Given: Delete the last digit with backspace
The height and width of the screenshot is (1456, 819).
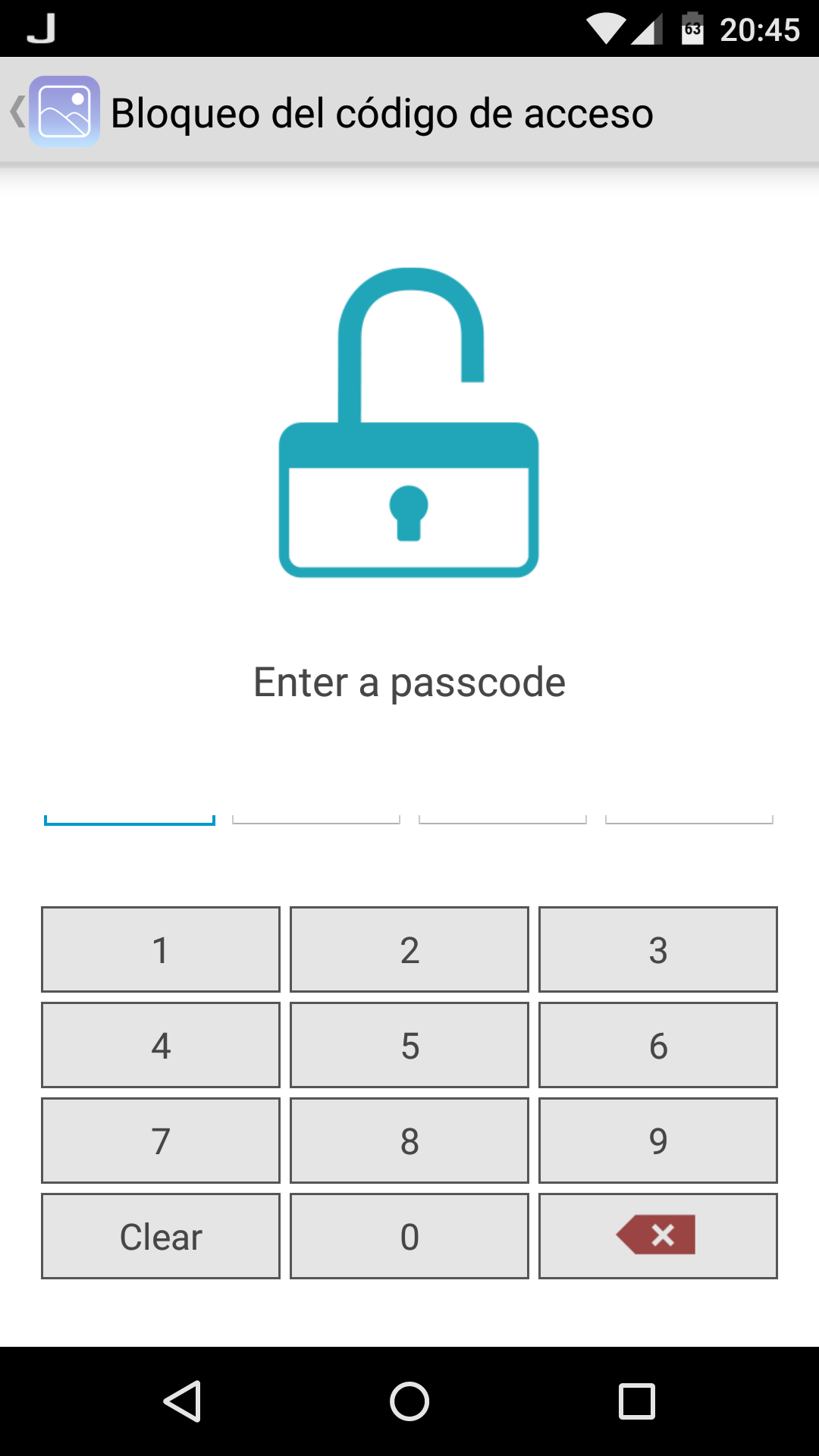Looking at the screenshot, I should coord(658,1236).
